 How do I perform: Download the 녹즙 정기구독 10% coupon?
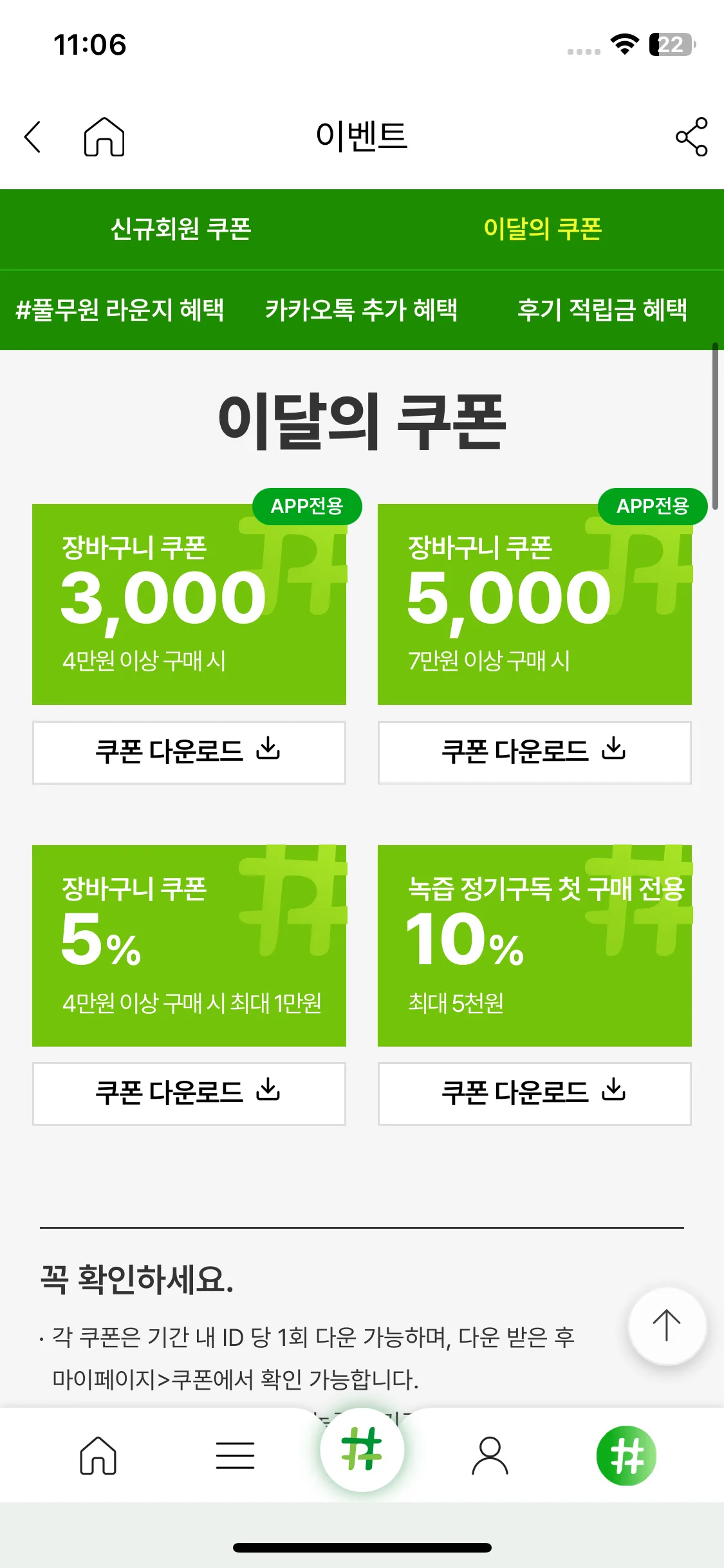click(x=534, y=1093)
